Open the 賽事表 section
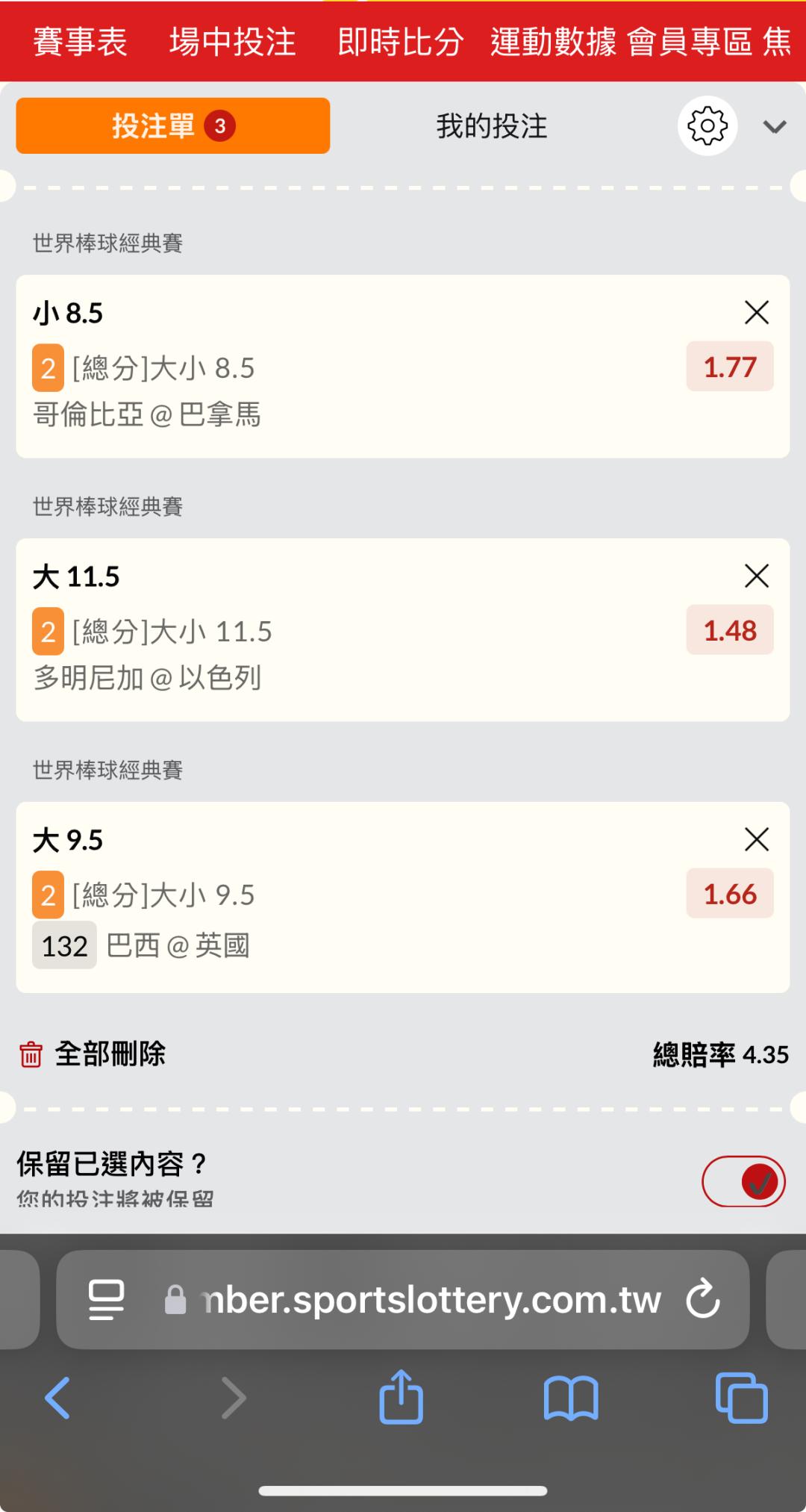 [x=80, y=42]
